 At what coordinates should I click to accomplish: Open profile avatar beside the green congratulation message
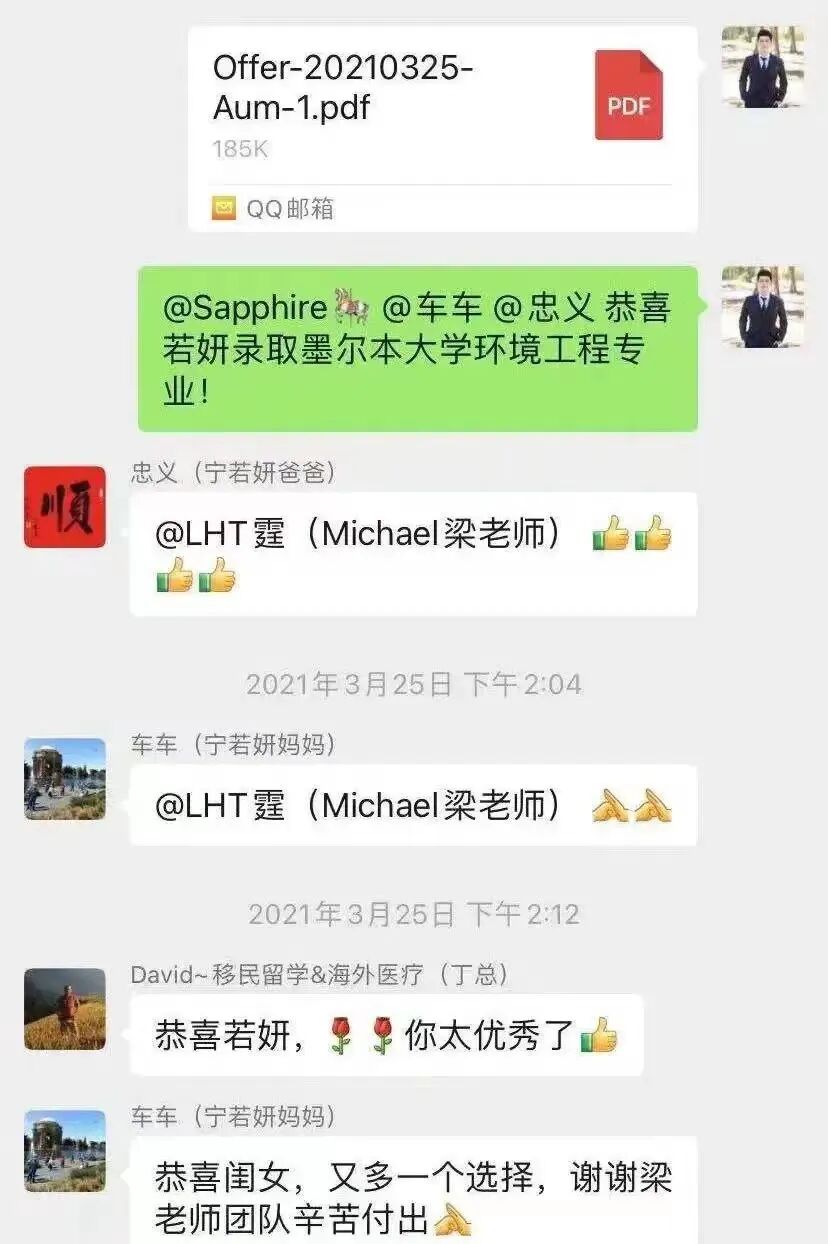[x=763, y=307]
